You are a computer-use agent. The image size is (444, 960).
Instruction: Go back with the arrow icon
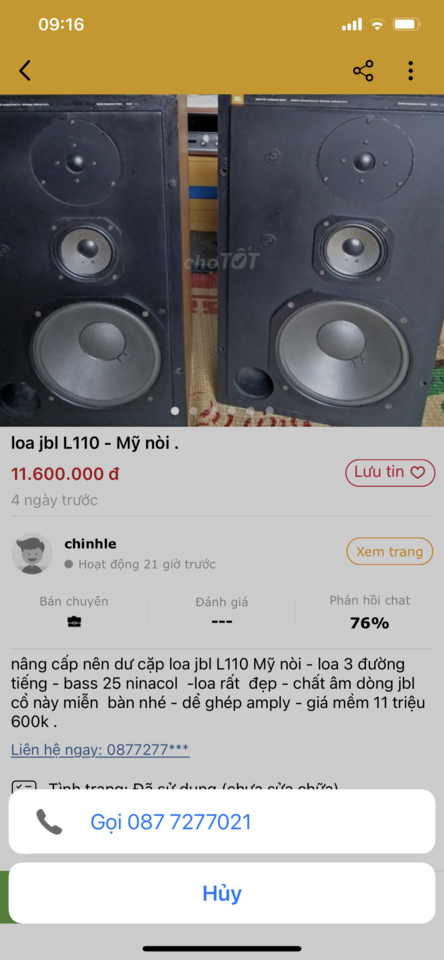pos(24,71)
